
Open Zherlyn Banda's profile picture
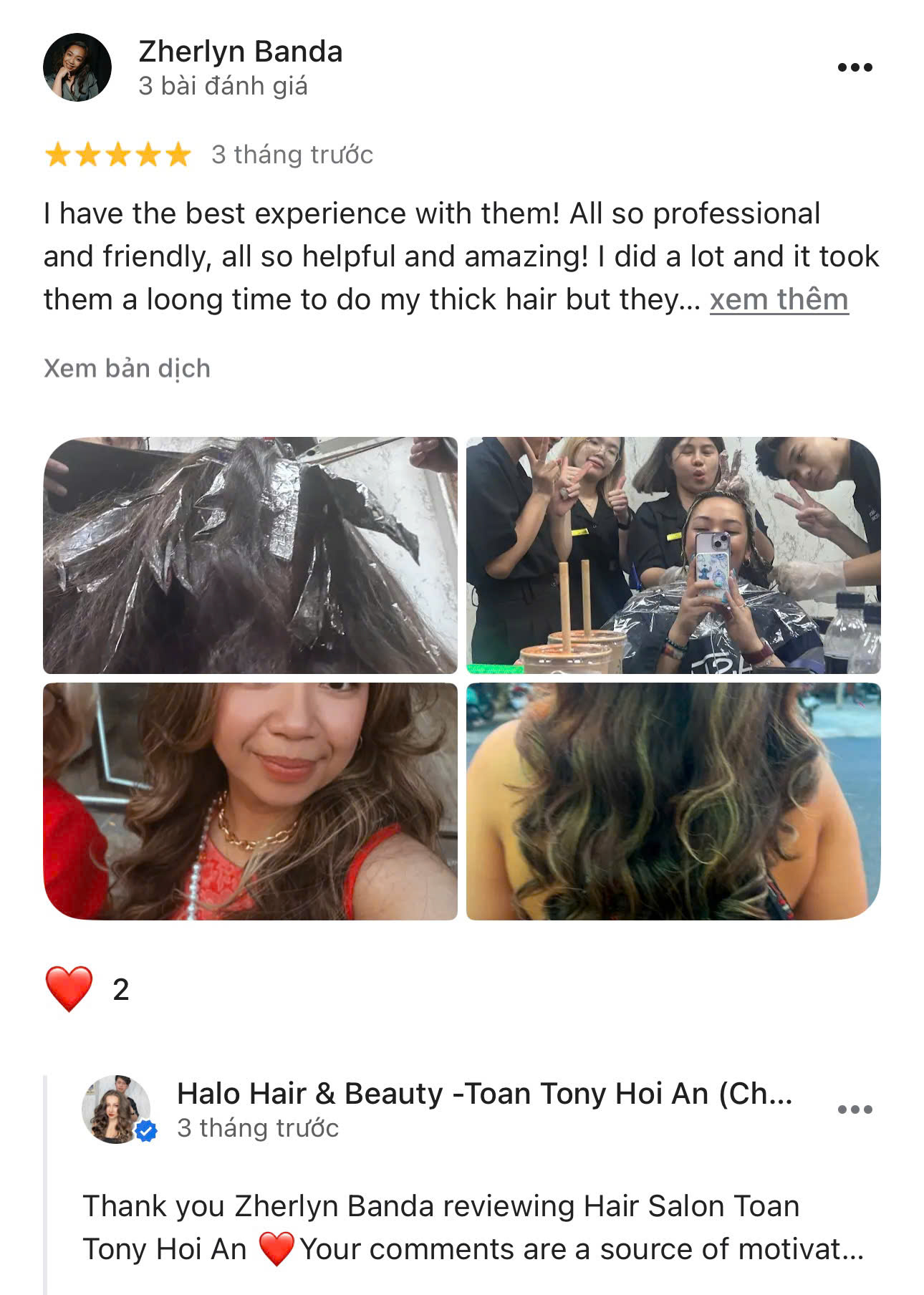point(77,67)
